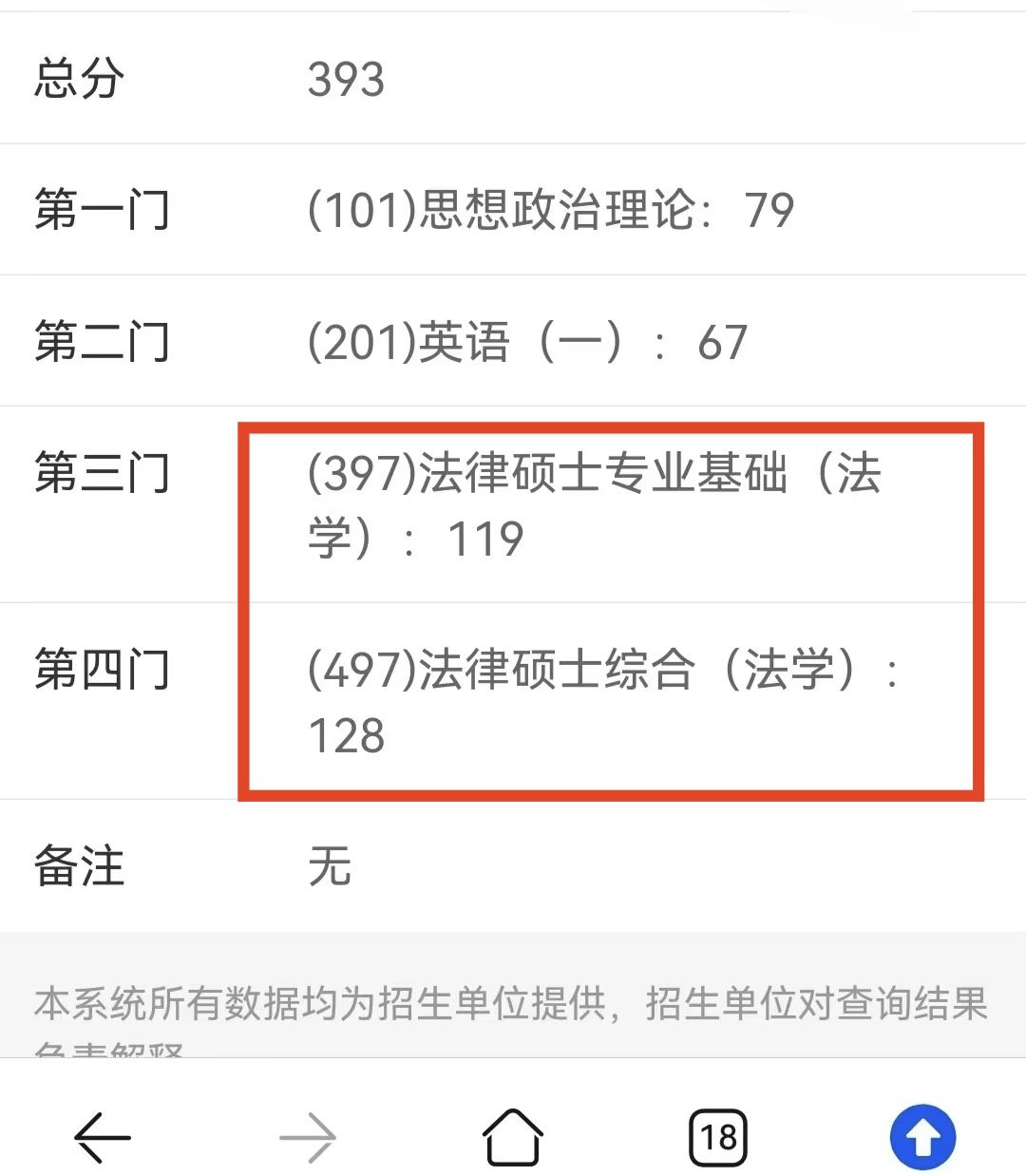Image resolution: width=1026 pixels, height=1176 pixels.
Task: Tap the blue upward arrow button
Action: [922, 1136]
